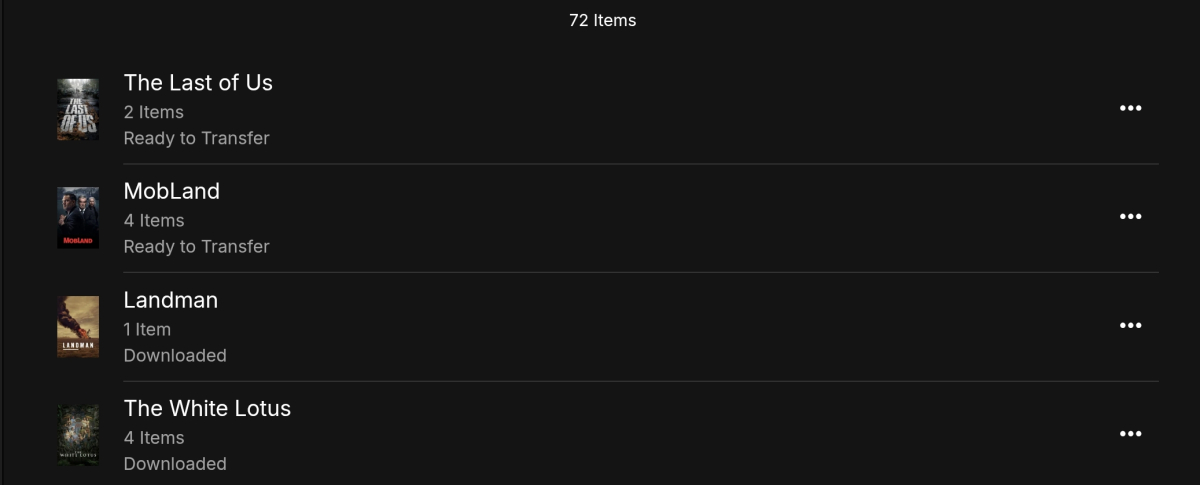
Task: Open the Landman downloaded item
Action: click(171, 300)
